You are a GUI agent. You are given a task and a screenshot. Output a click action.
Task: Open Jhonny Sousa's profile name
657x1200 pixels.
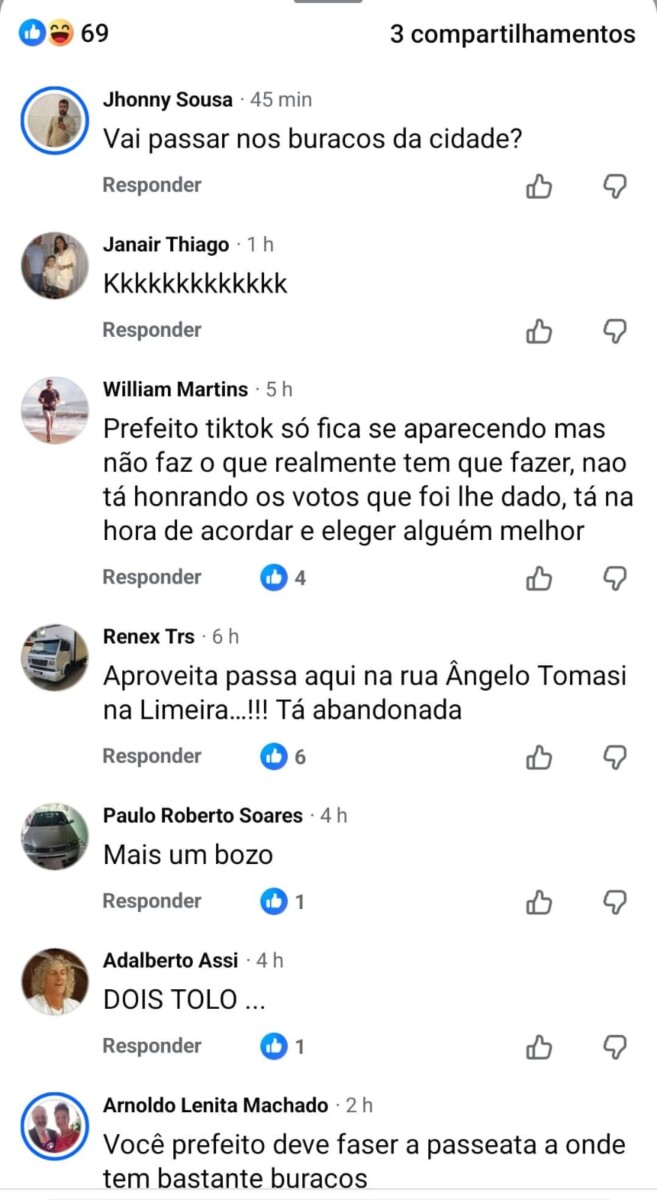pyautogui.click(x=168, y=99)
